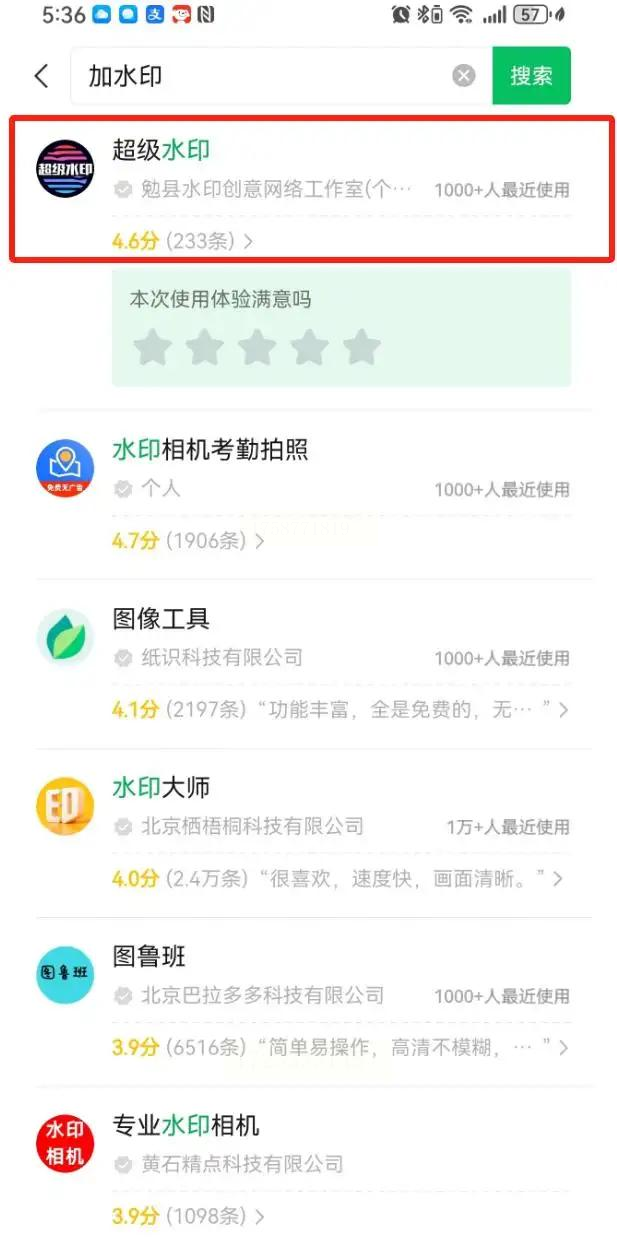This screenshot has width=617, height=1237.
Task: Tap the green 搜索 button
Action: [x=531, y=76]
